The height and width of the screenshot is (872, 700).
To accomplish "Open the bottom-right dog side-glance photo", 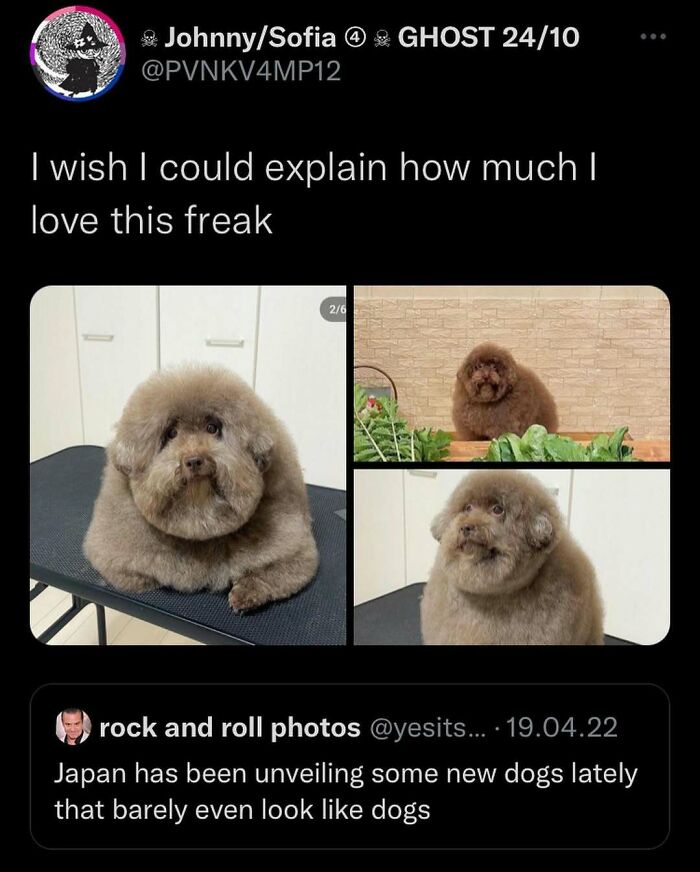I will click(511, 557).
